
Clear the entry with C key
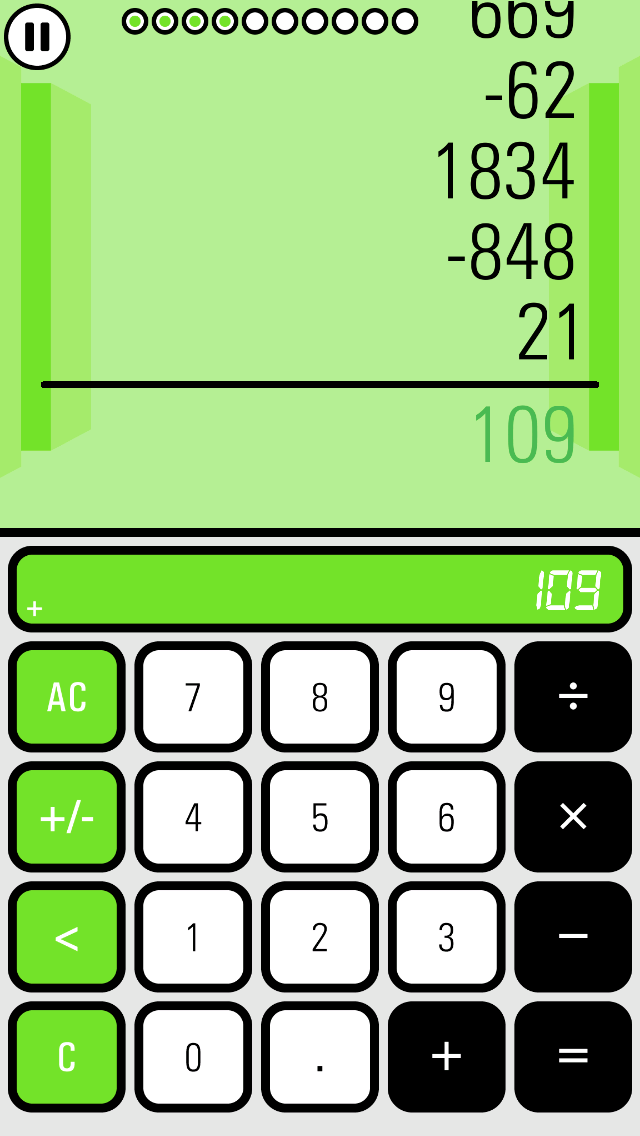click(x=67, y=1057)
